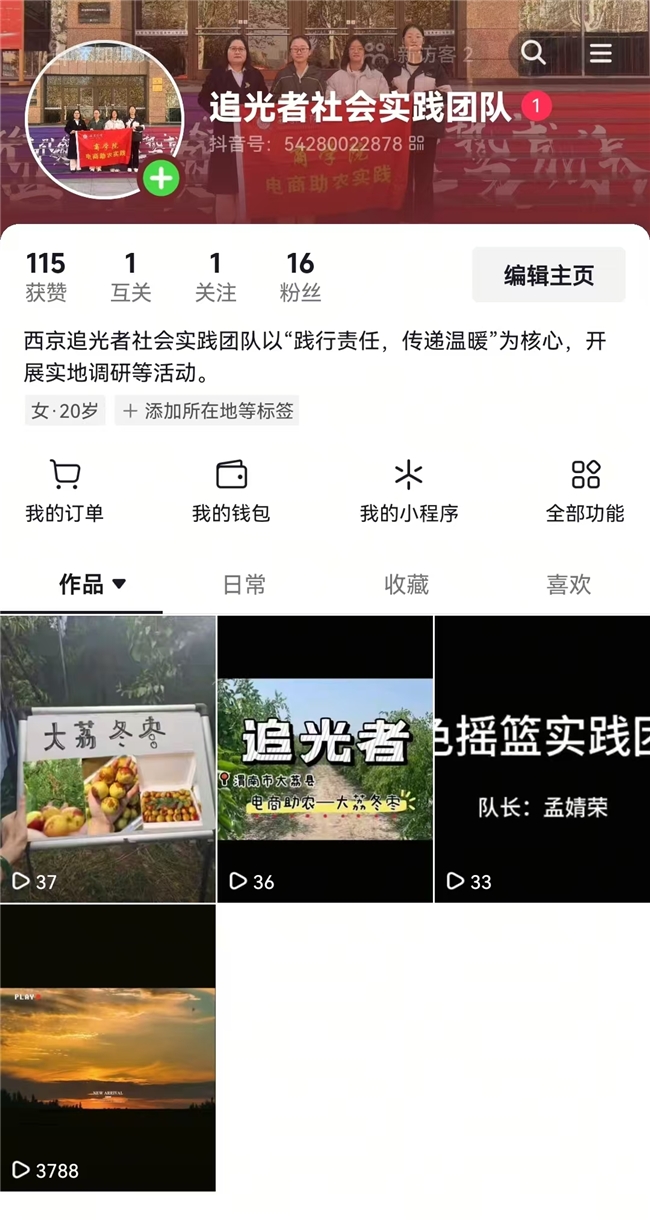Open the hamburger menu

pos(600,52)
